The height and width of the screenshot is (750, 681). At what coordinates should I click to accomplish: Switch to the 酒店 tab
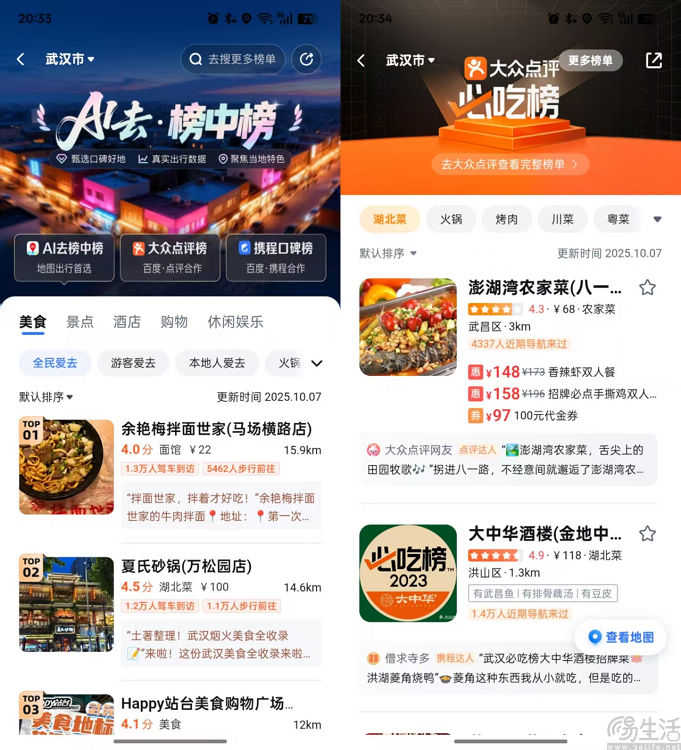point(127,322)
